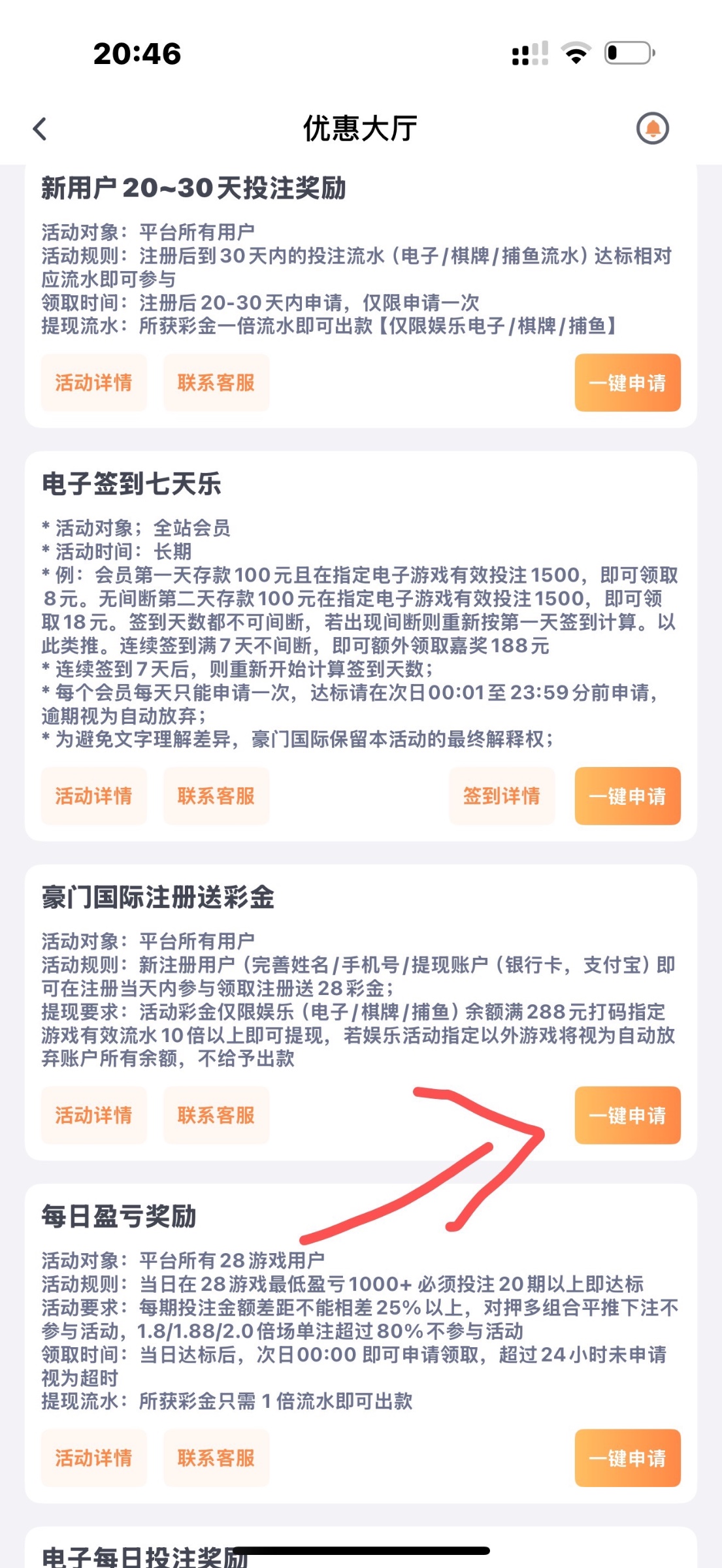Contact 联系客服 in 电子签到七天乐 card
Image resolution: width=722 pixels, height=1568 pixels.
pos(216,796)
